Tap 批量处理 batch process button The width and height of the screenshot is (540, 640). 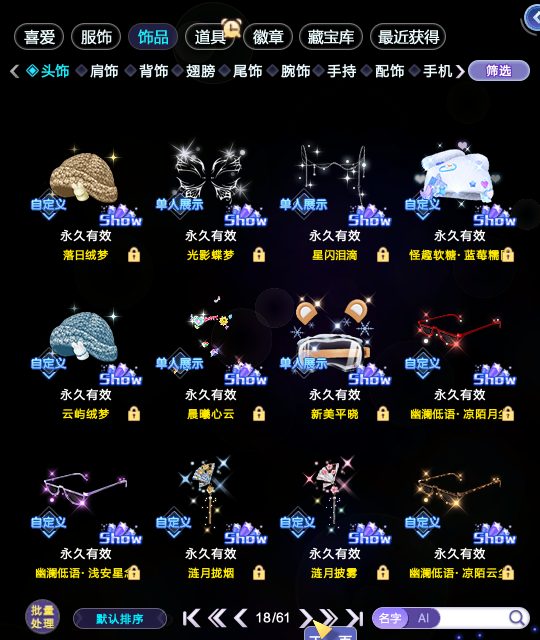[x=42, y=617]
